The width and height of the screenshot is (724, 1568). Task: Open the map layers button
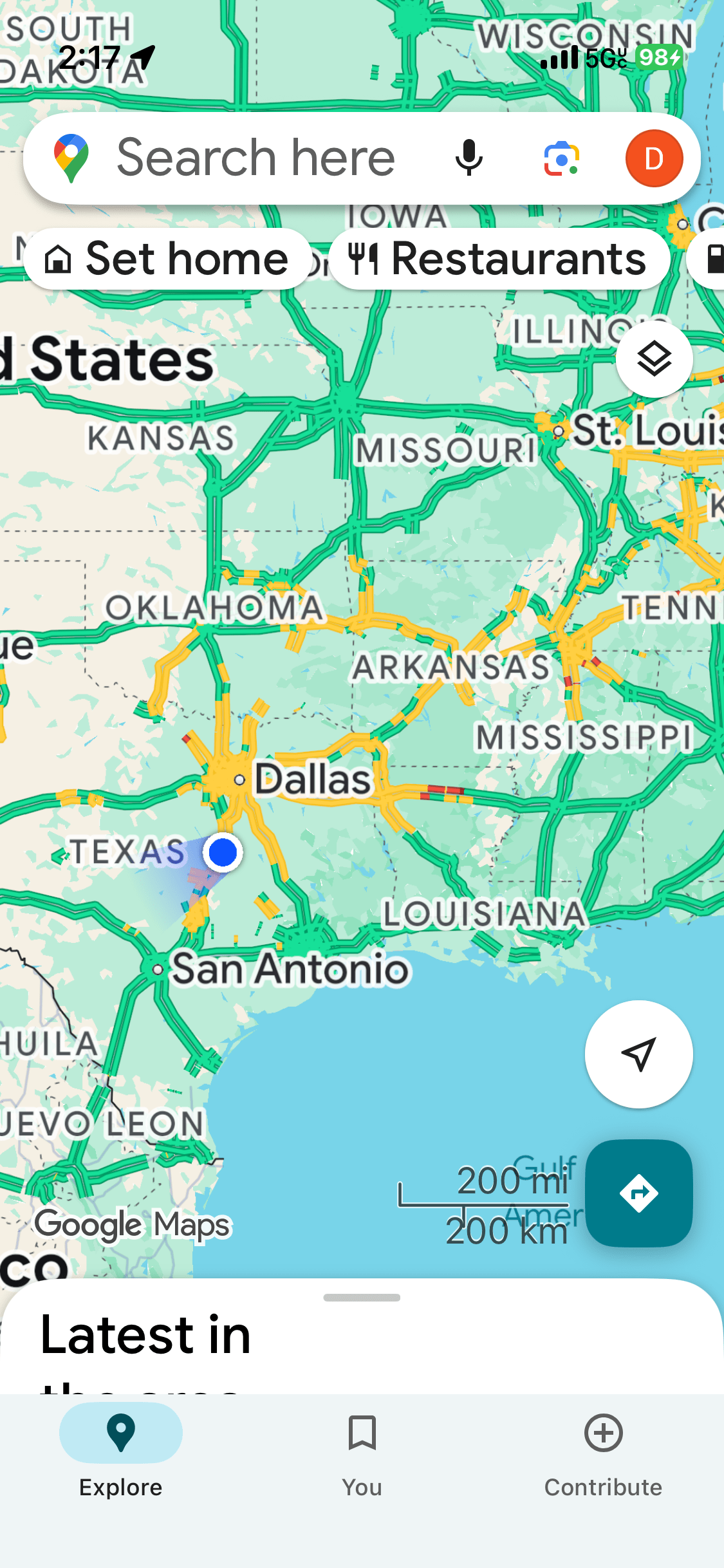pyautogui.click(x=654, y=359)
